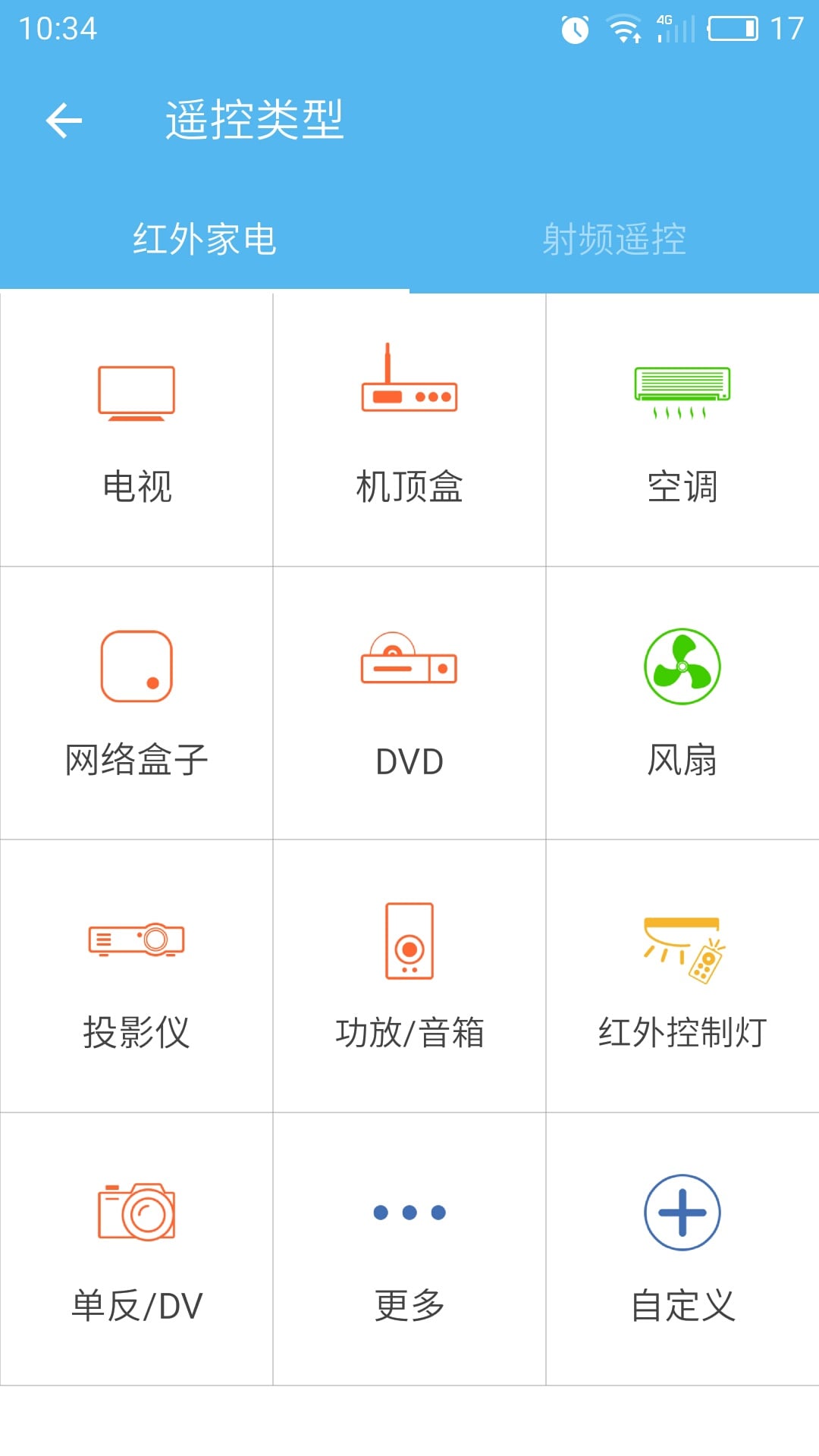Select 功放/音箱 device type
This screenshot has width=819, height=1456.
pos(409,976)
